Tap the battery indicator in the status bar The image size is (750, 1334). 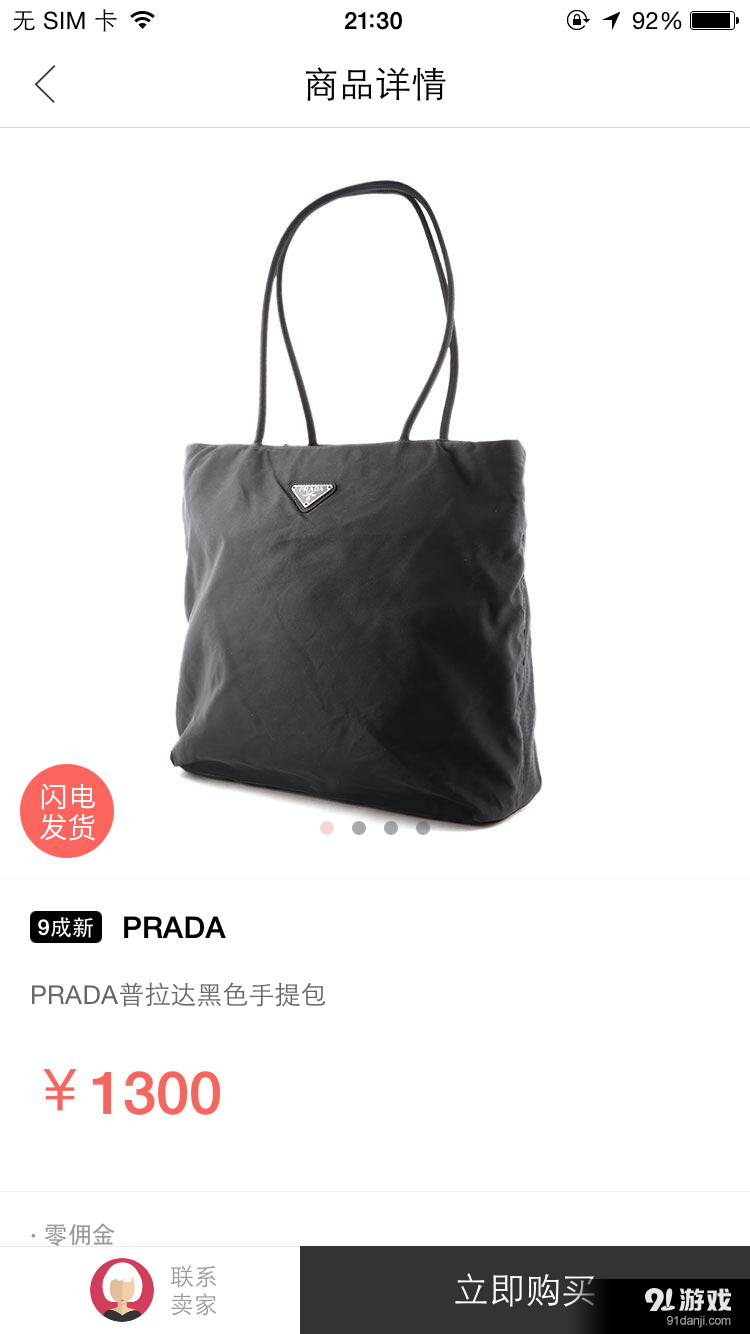712,18
